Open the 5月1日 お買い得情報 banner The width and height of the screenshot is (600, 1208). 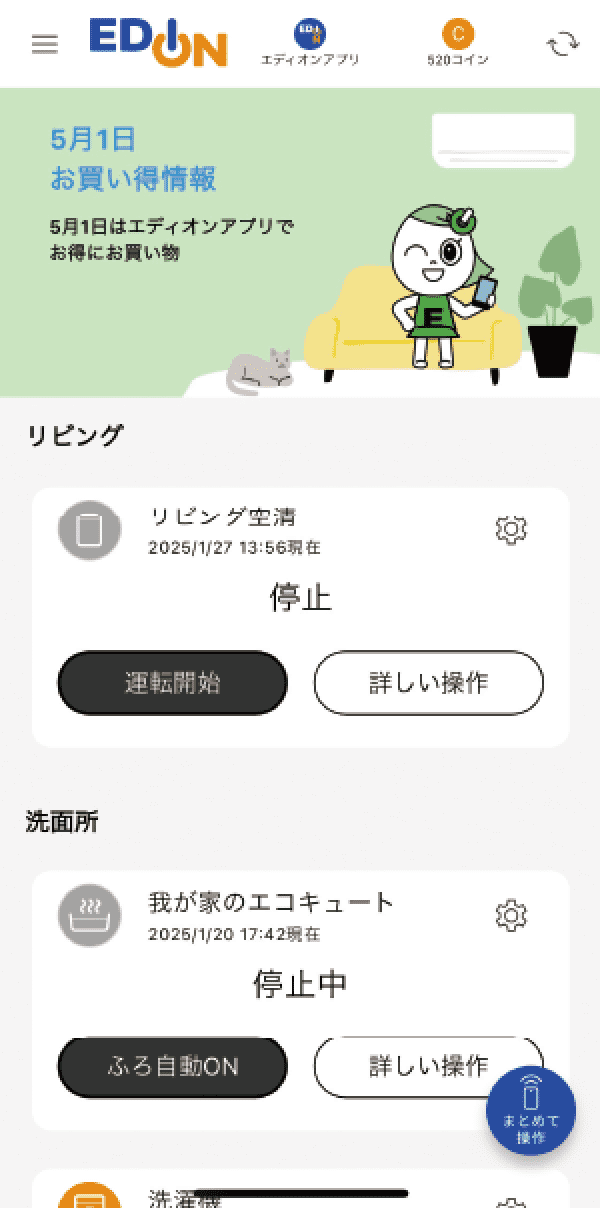click(300, 242)
